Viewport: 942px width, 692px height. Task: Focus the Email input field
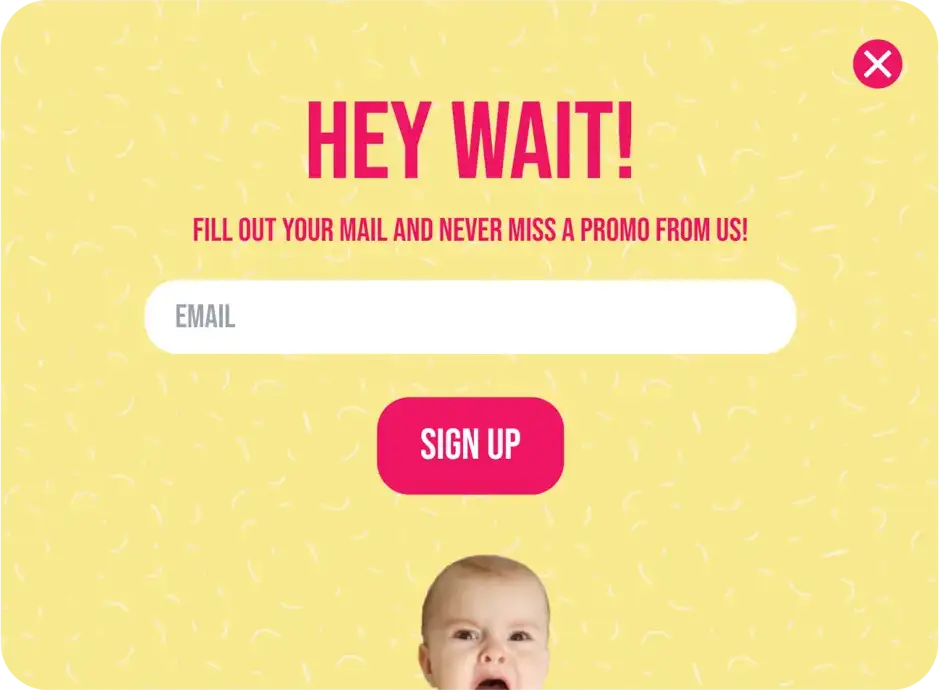click(470, 317)
